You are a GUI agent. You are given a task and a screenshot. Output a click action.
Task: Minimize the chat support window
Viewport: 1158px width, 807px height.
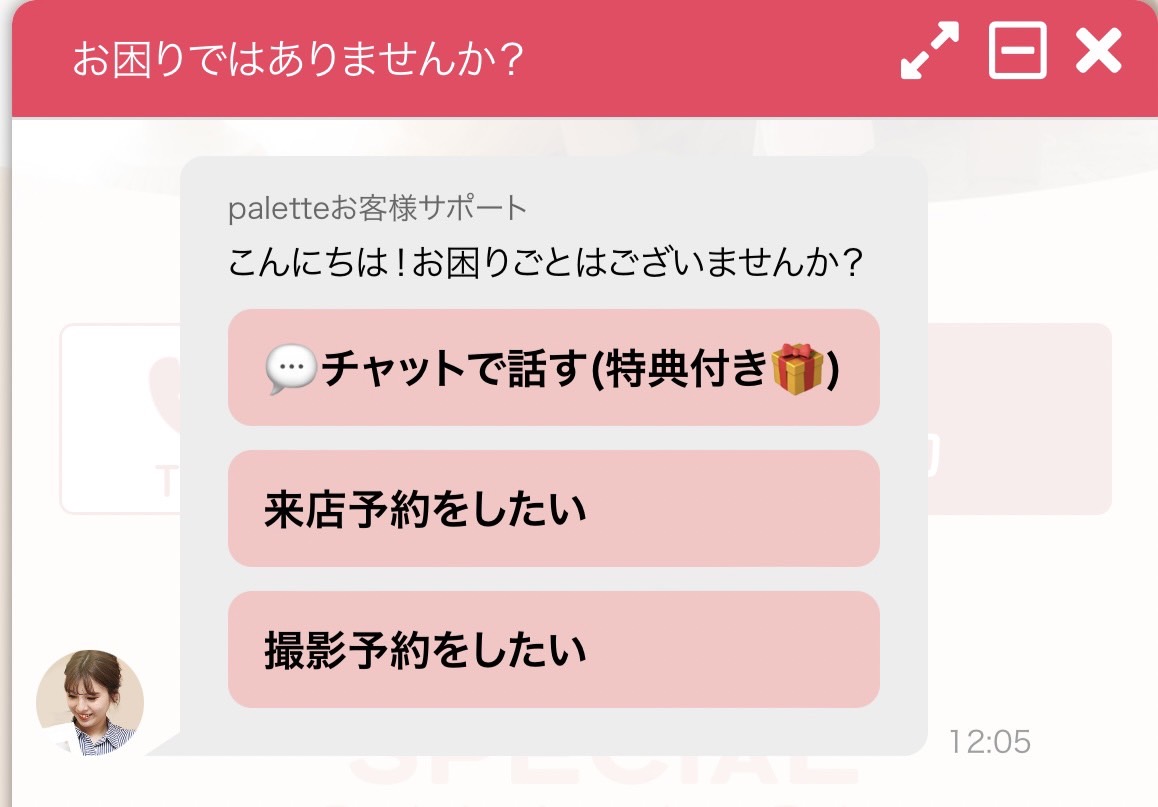tap(1017, 50)
